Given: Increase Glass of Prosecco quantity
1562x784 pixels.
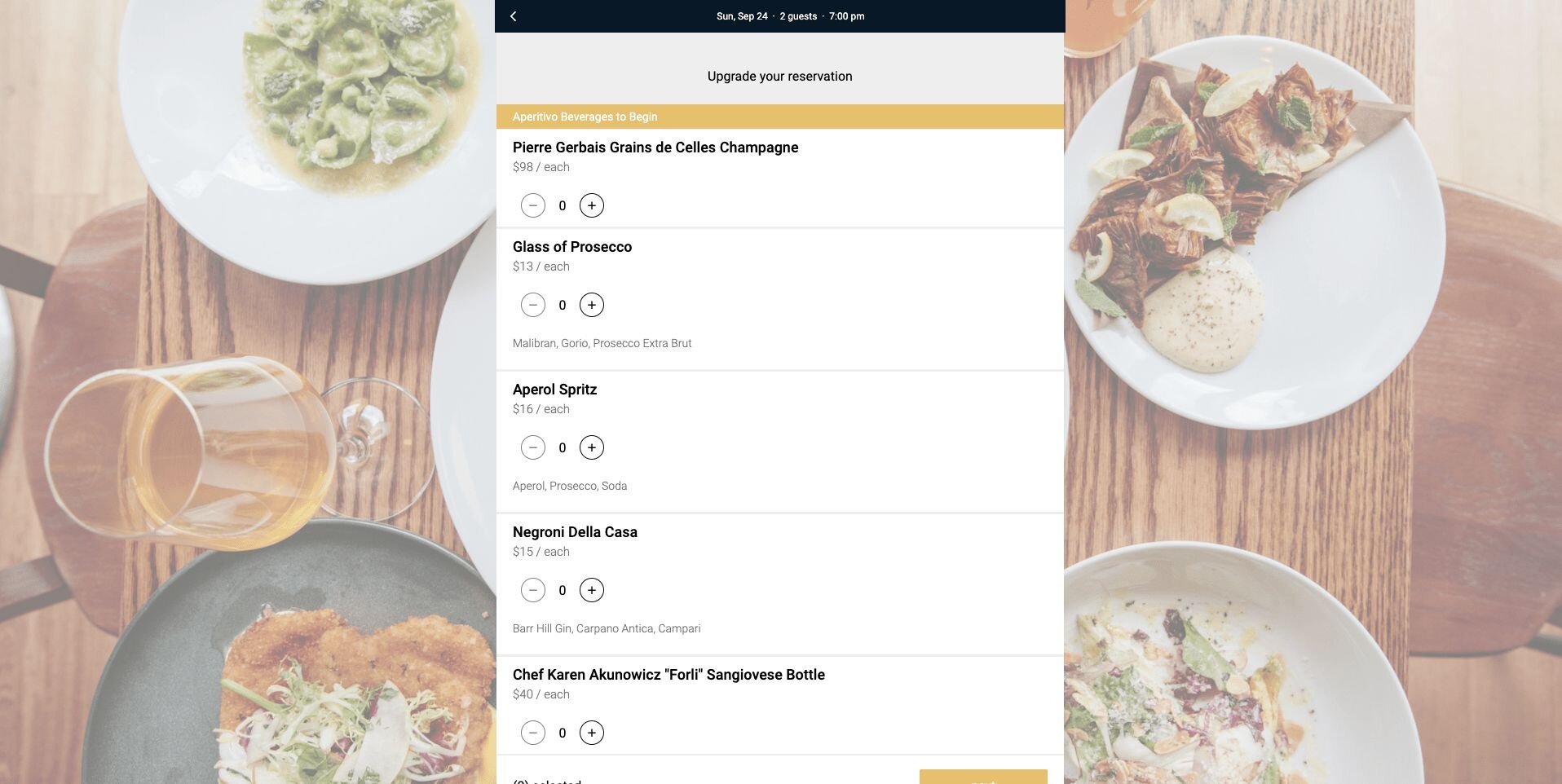Looking at the screenshot, I should coord(591,305).
